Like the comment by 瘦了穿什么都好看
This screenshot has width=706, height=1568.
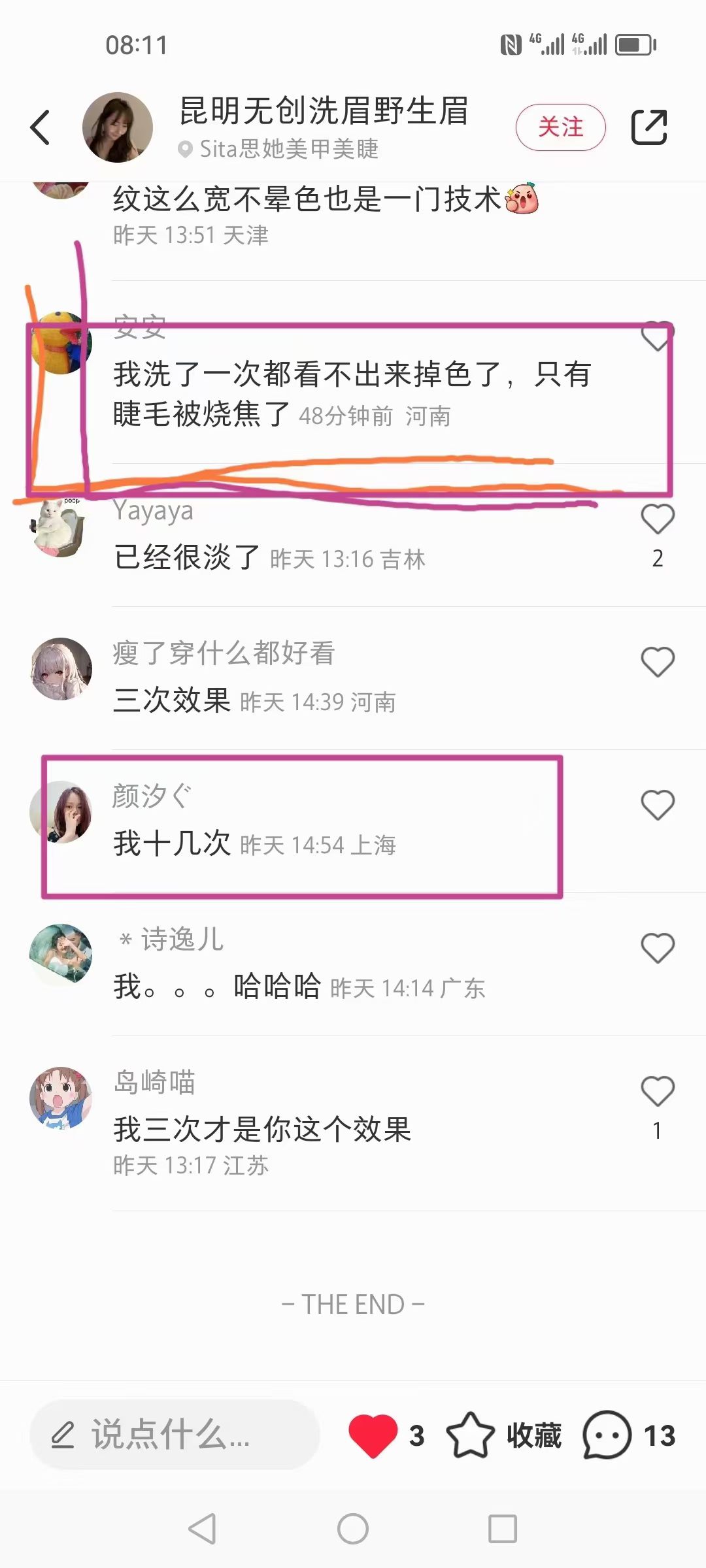[x=657, y=662]
